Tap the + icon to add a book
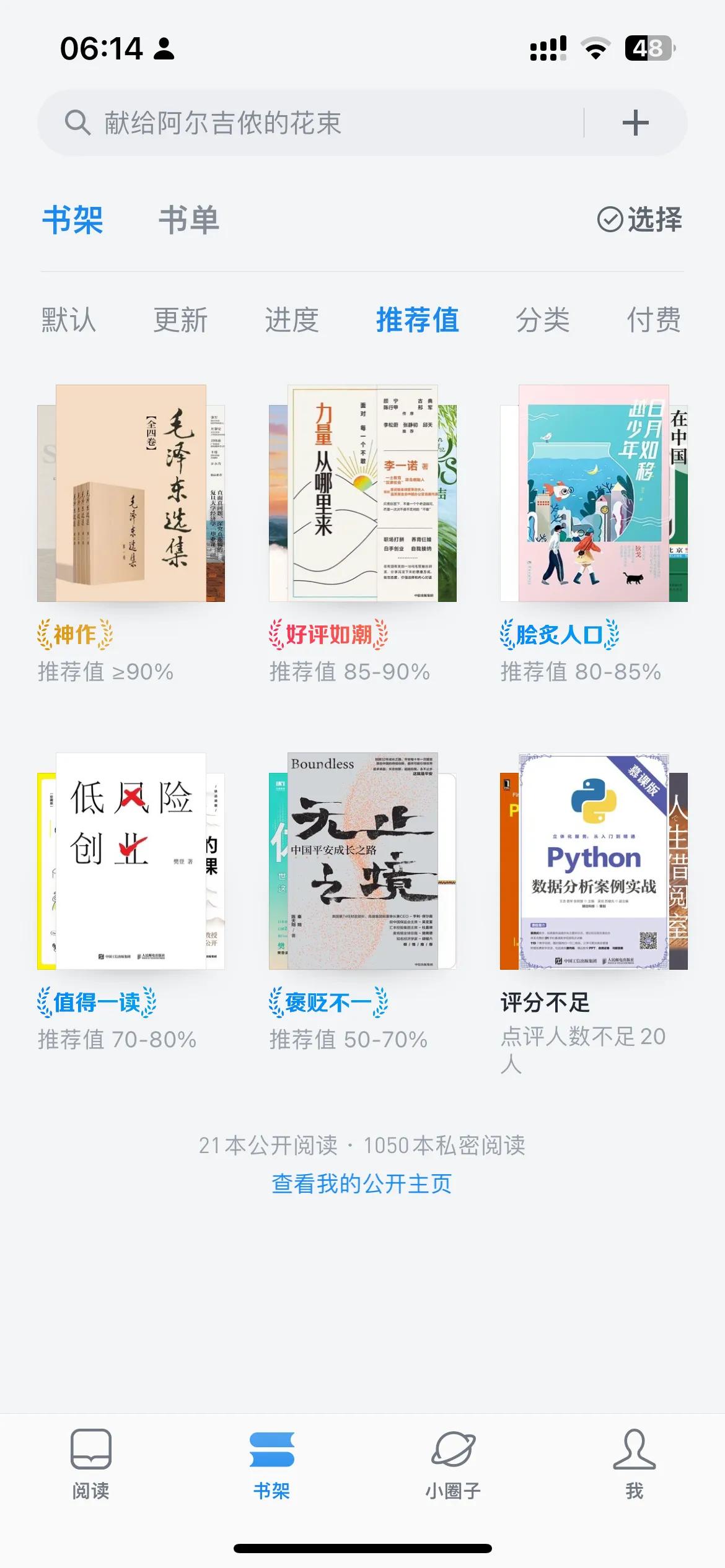This screenshot has width=725, height=1568. [x=636, y=121]
